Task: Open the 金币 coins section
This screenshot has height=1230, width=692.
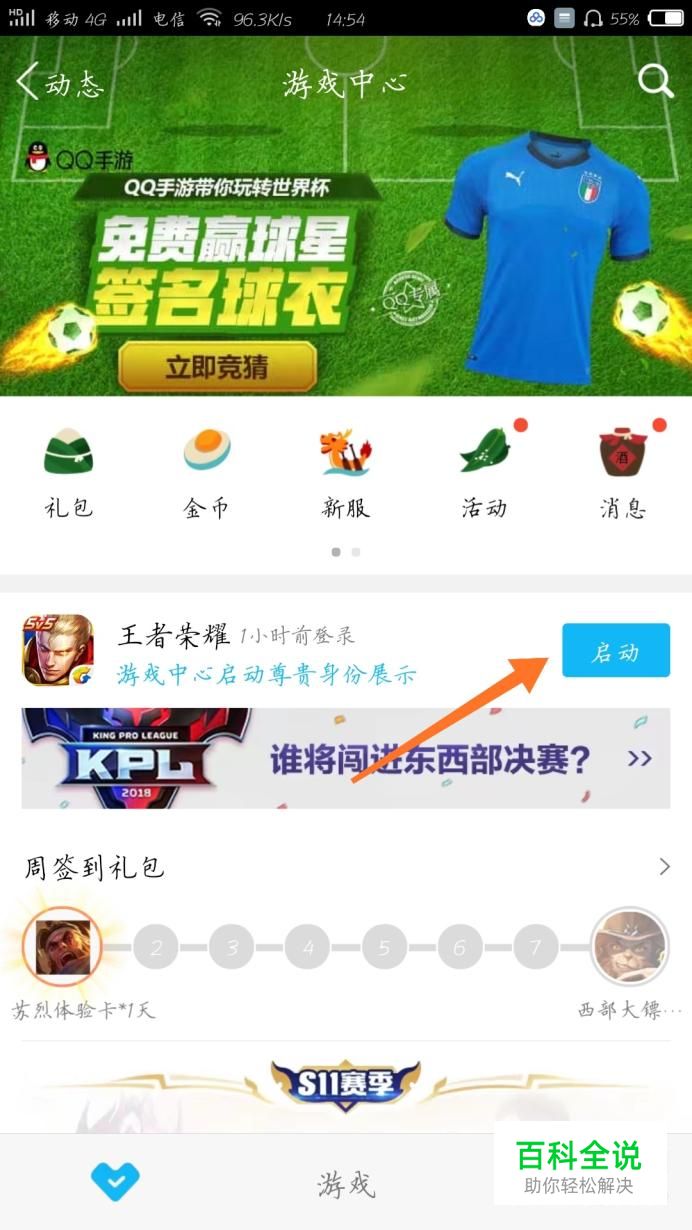Action: 207,472
